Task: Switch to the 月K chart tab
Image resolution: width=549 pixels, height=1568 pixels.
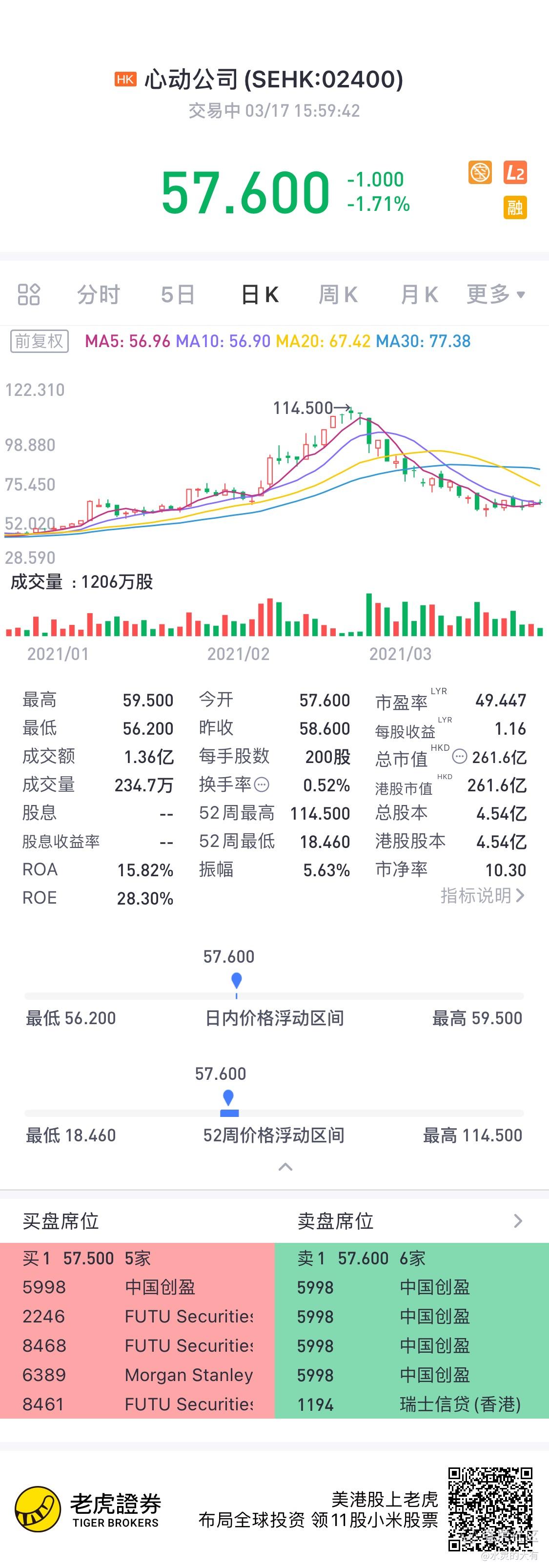Action: (x=419, y=294)
